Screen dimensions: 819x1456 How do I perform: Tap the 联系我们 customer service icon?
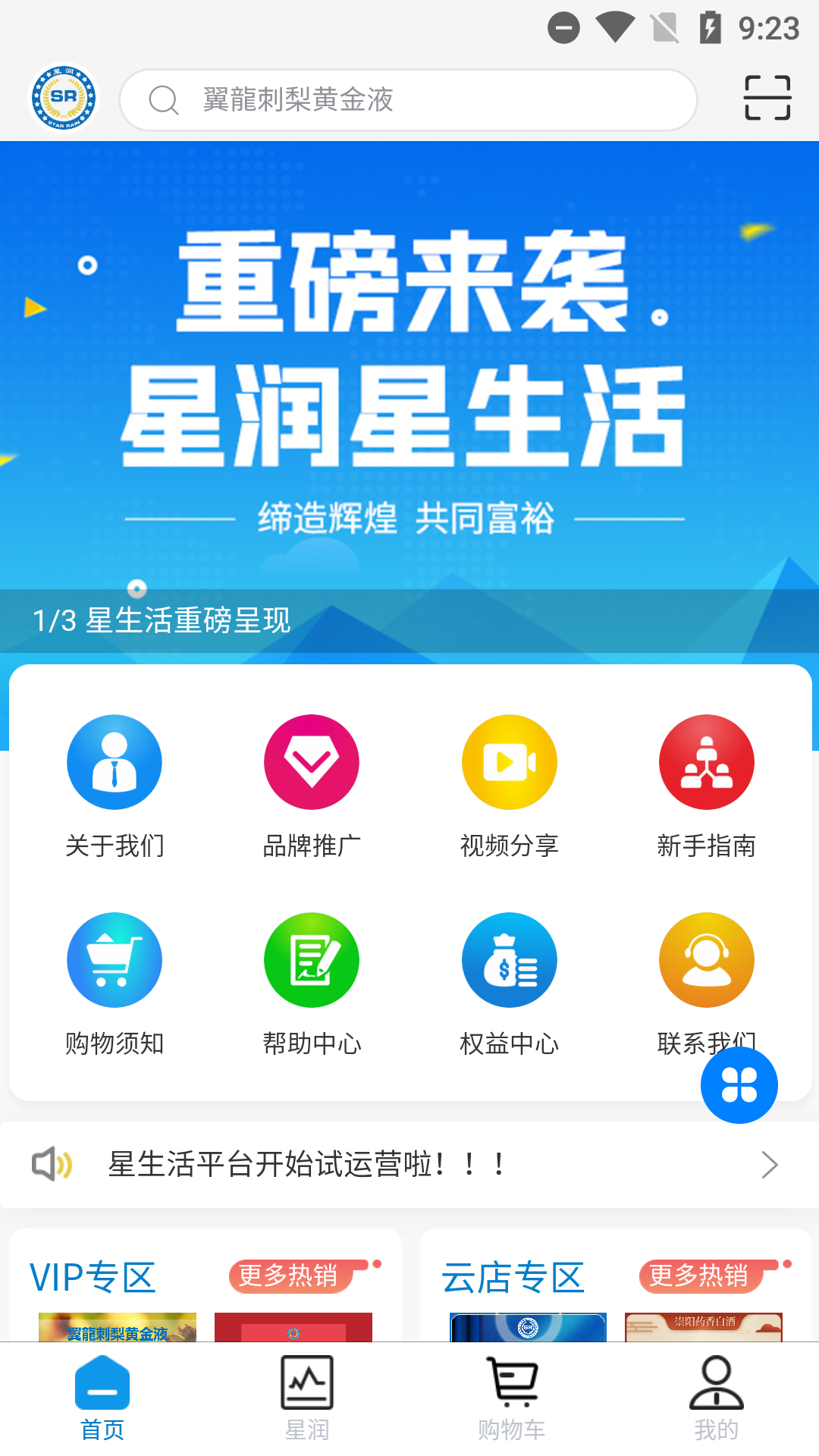click(x=707, y=959)
